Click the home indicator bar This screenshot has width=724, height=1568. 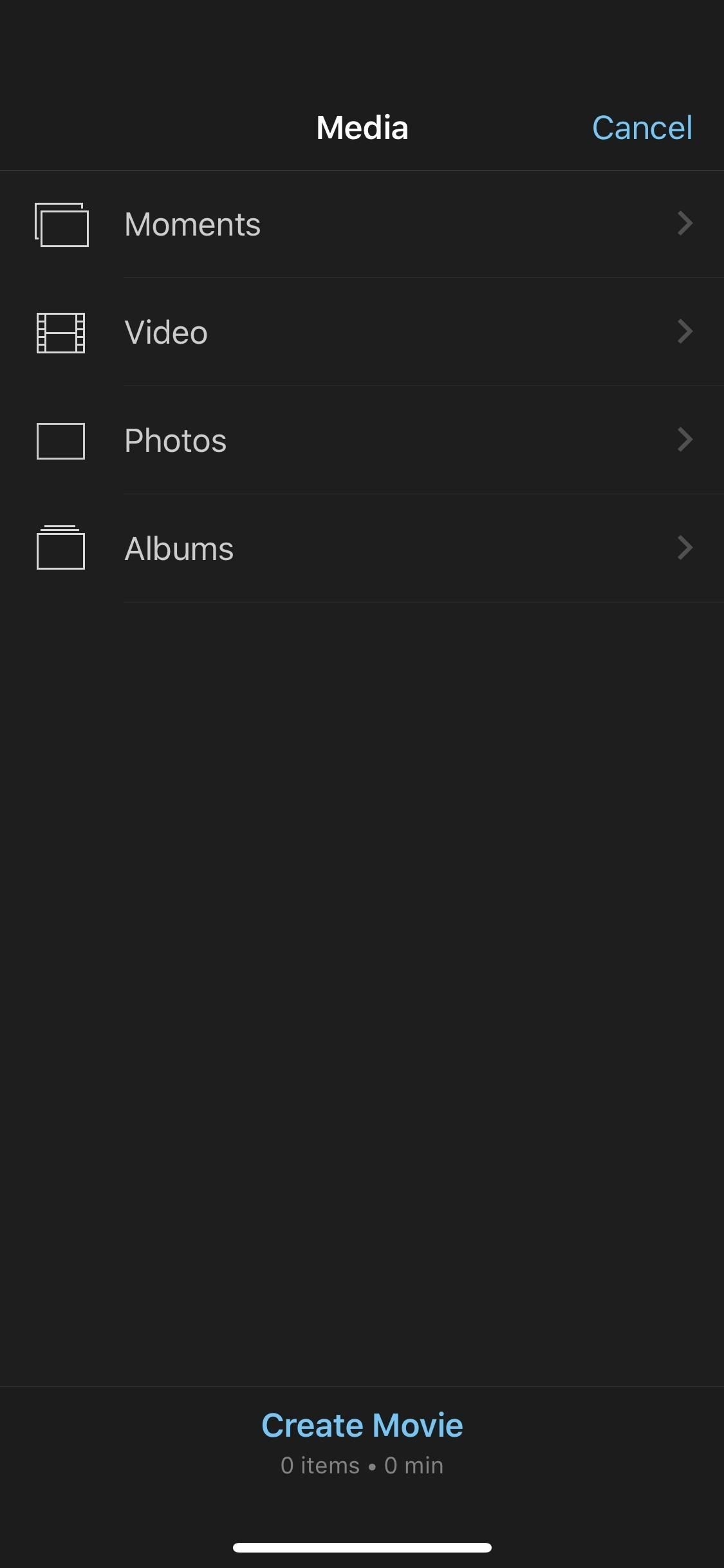(x=362, y=1547)
